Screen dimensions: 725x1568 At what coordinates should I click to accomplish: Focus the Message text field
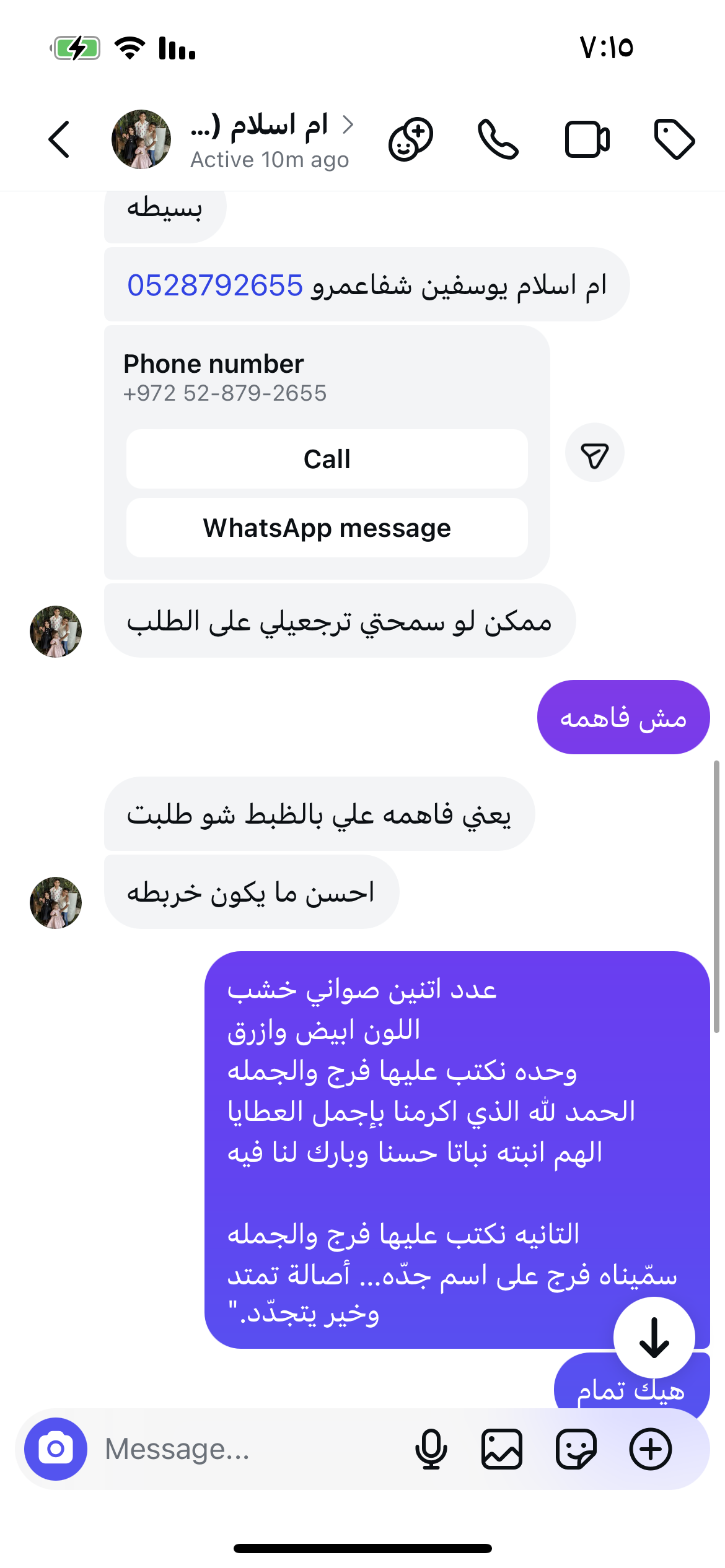pos(248,1449)
